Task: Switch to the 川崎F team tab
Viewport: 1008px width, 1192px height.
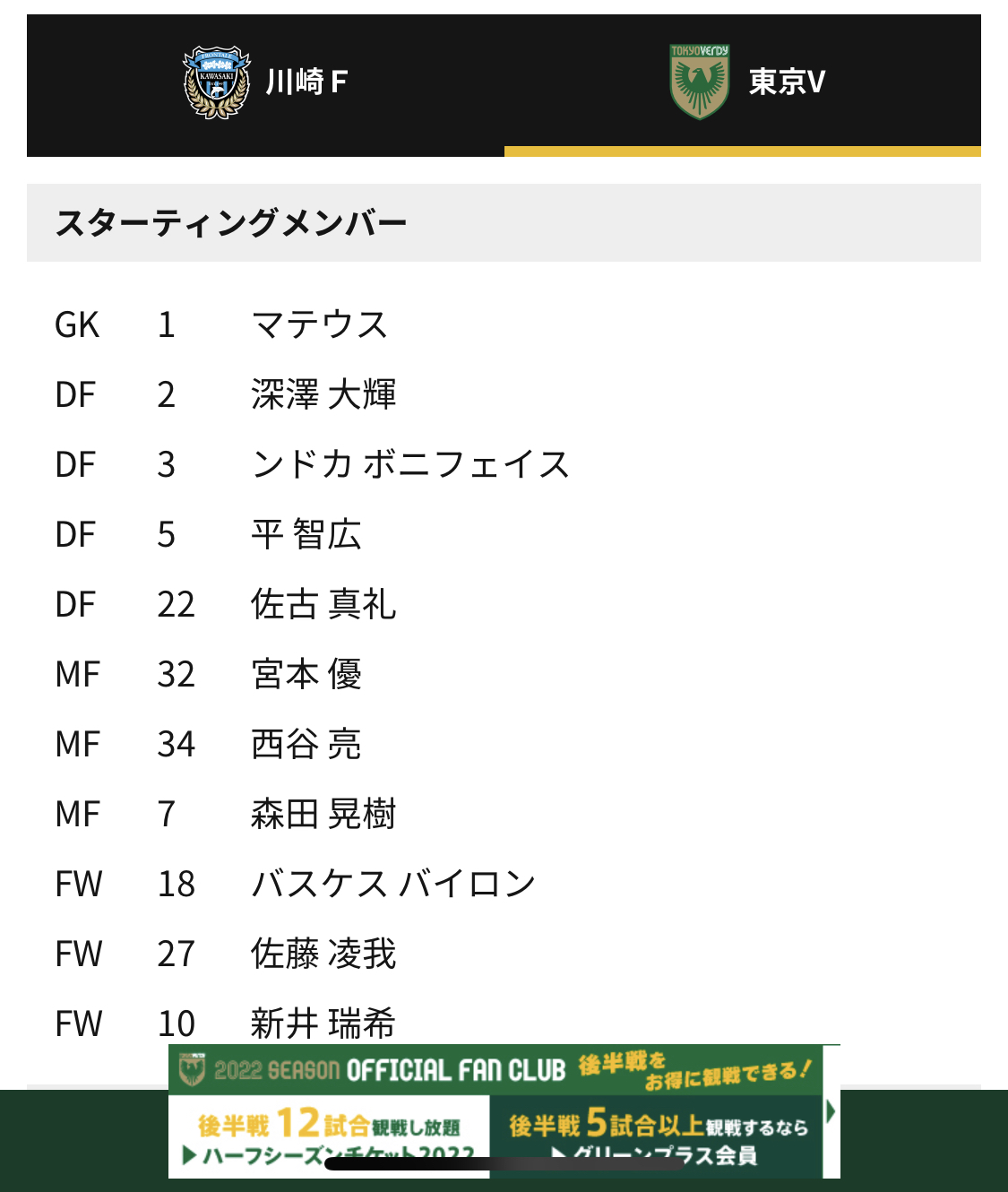Action: tap(265, 83)
